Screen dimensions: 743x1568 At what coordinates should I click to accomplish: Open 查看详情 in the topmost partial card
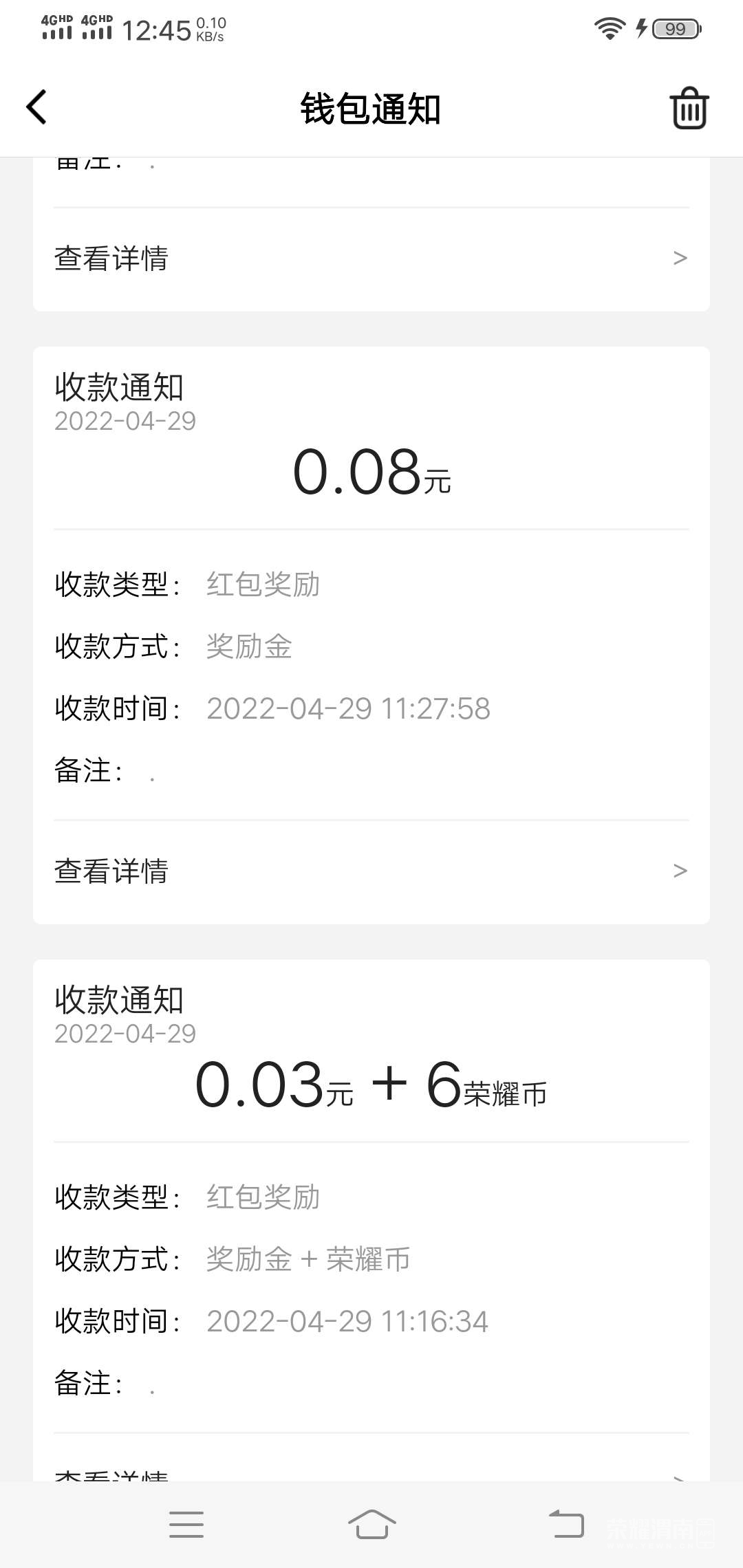tap(371, 259)
